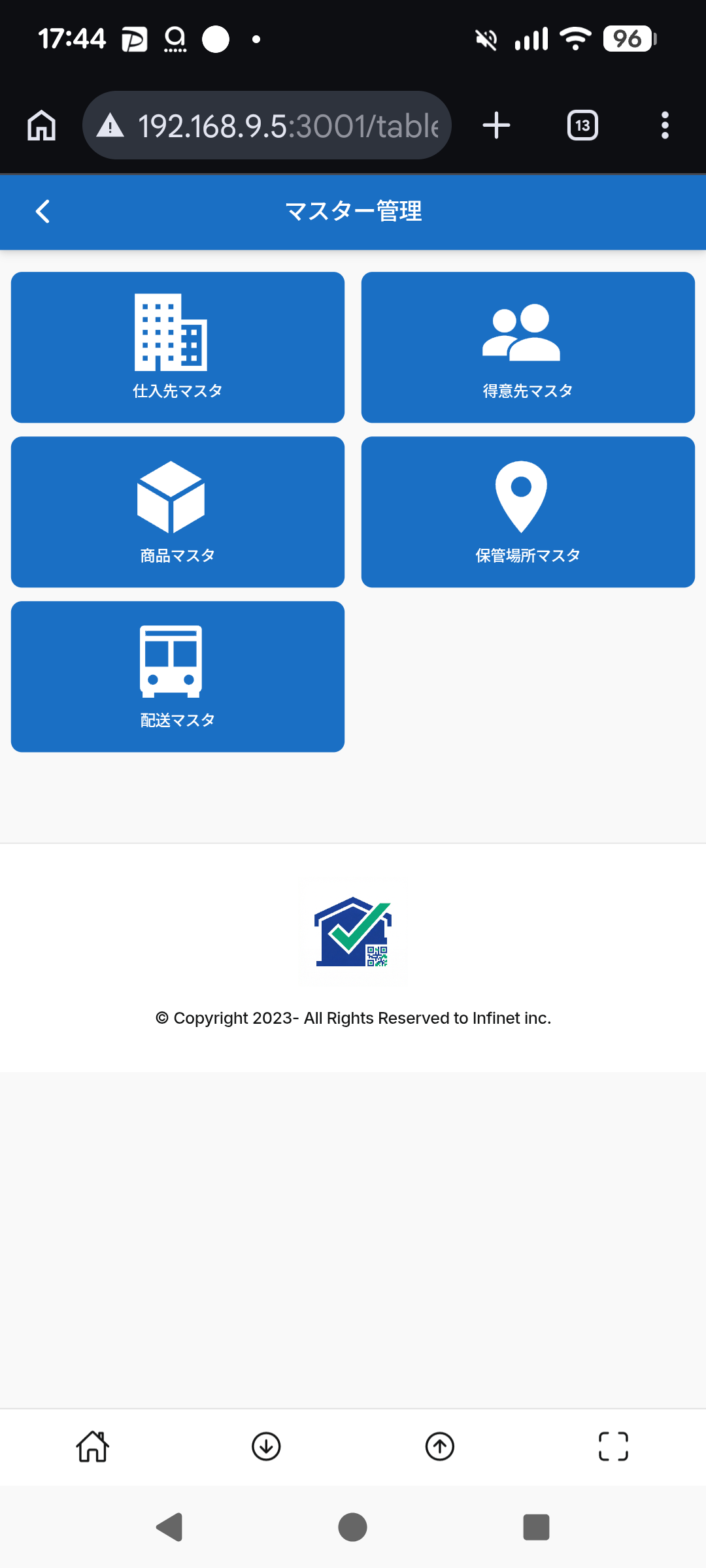Screen dimensions: 706x1568
Task: Show the open tabs switcher
Action: pyautogui.click(x=582, y=125)
